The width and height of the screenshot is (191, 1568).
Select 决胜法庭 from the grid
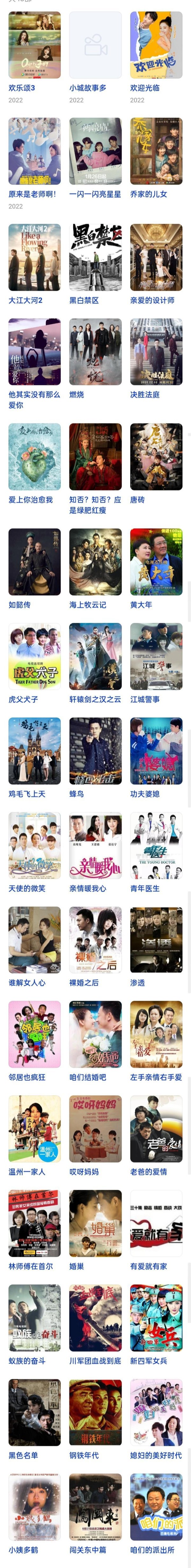[x=156, y=351]
